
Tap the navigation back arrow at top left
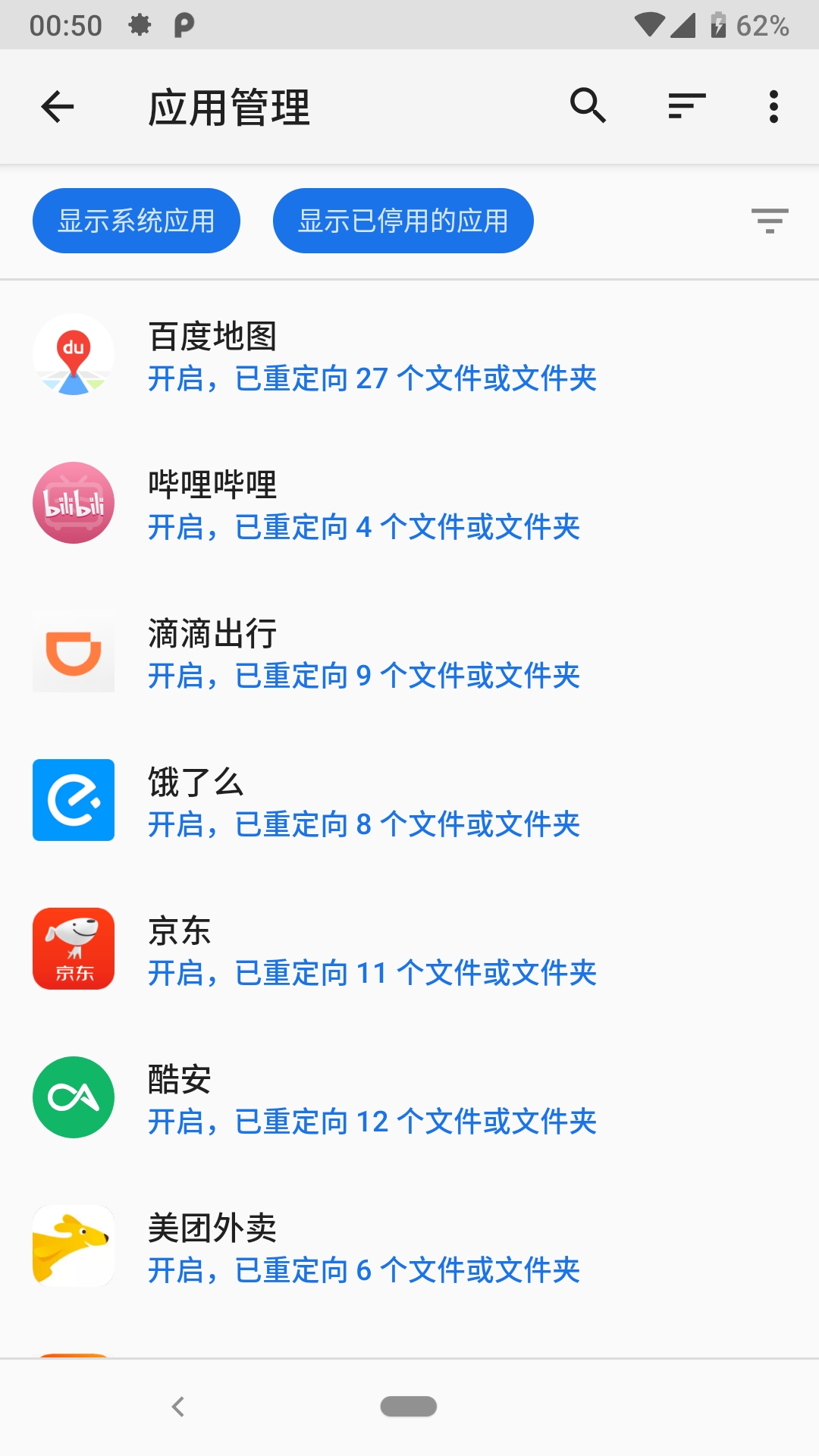[x=57, y=106]
